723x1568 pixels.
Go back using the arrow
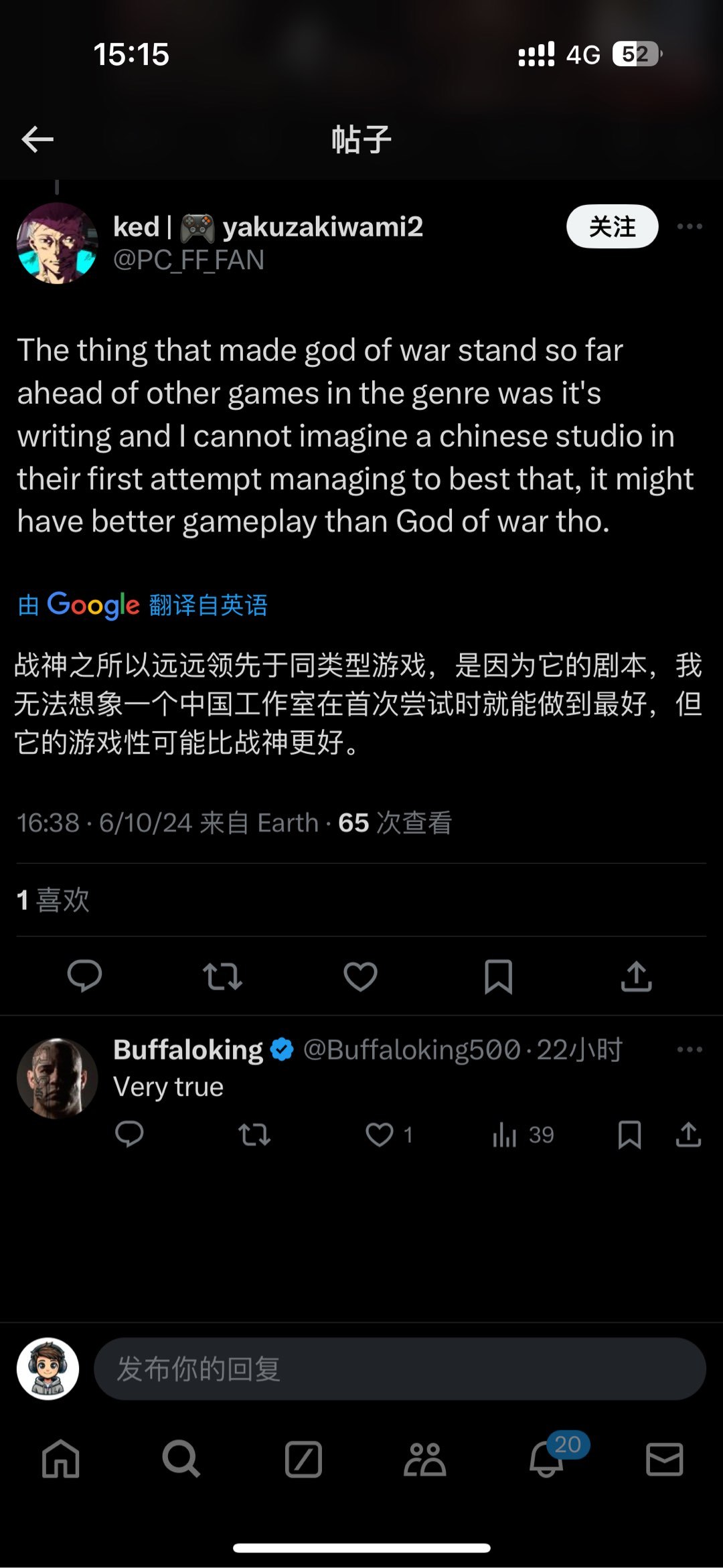point(37,139)
